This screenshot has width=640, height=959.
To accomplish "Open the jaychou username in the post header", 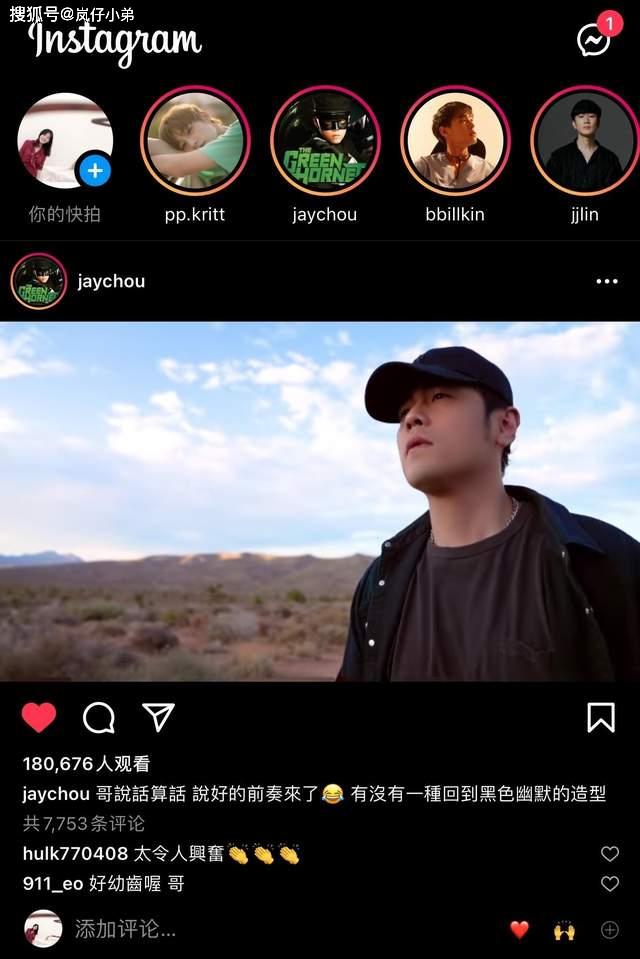I will point(111,281).
